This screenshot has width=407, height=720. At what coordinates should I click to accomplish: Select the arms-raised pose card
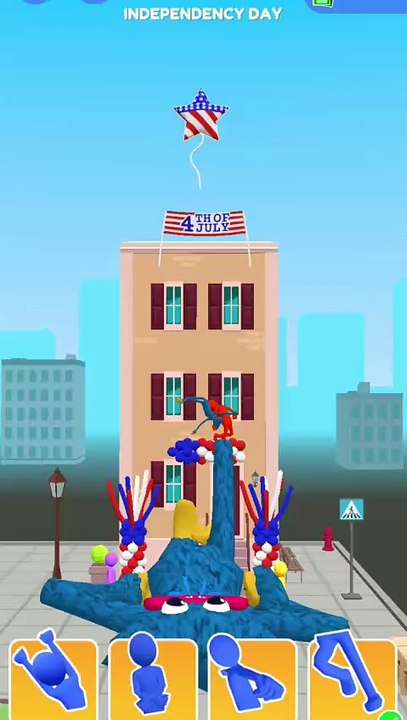point(54,677)
